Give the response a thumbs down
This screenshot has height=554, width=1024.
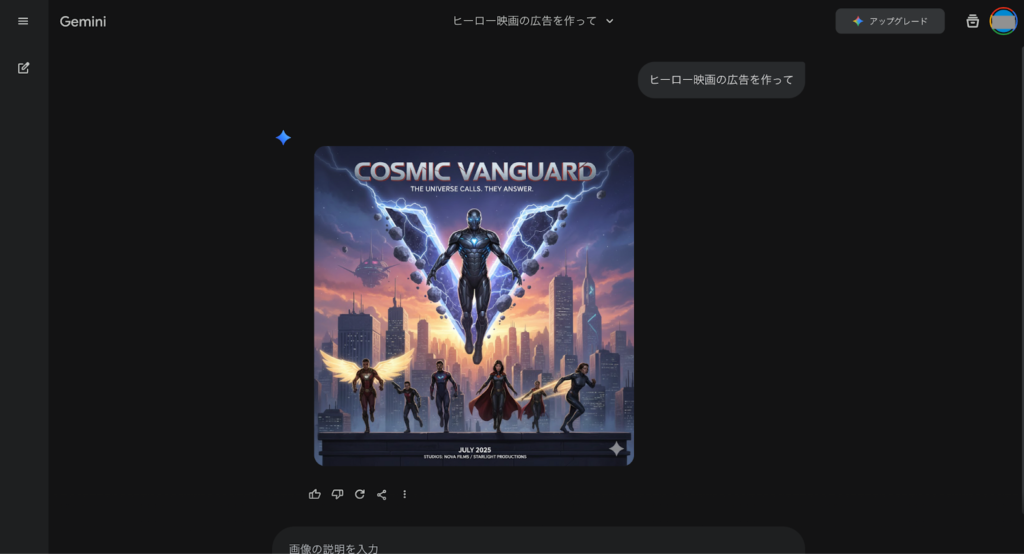337,494
